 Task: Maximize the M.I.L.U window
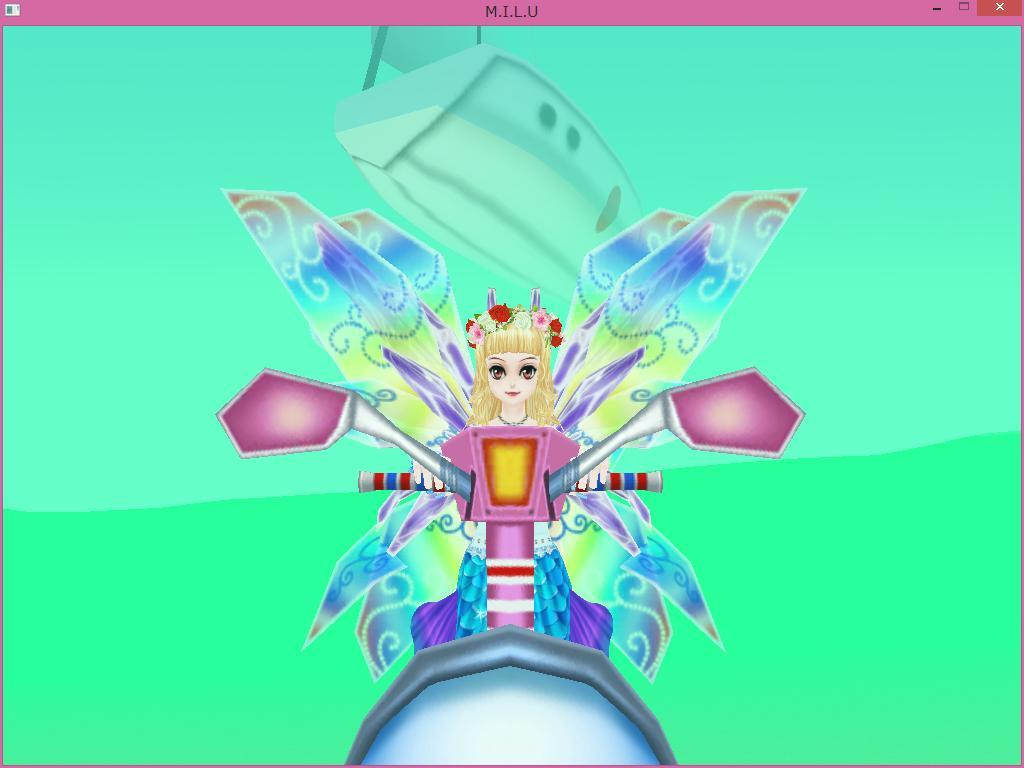964,7
